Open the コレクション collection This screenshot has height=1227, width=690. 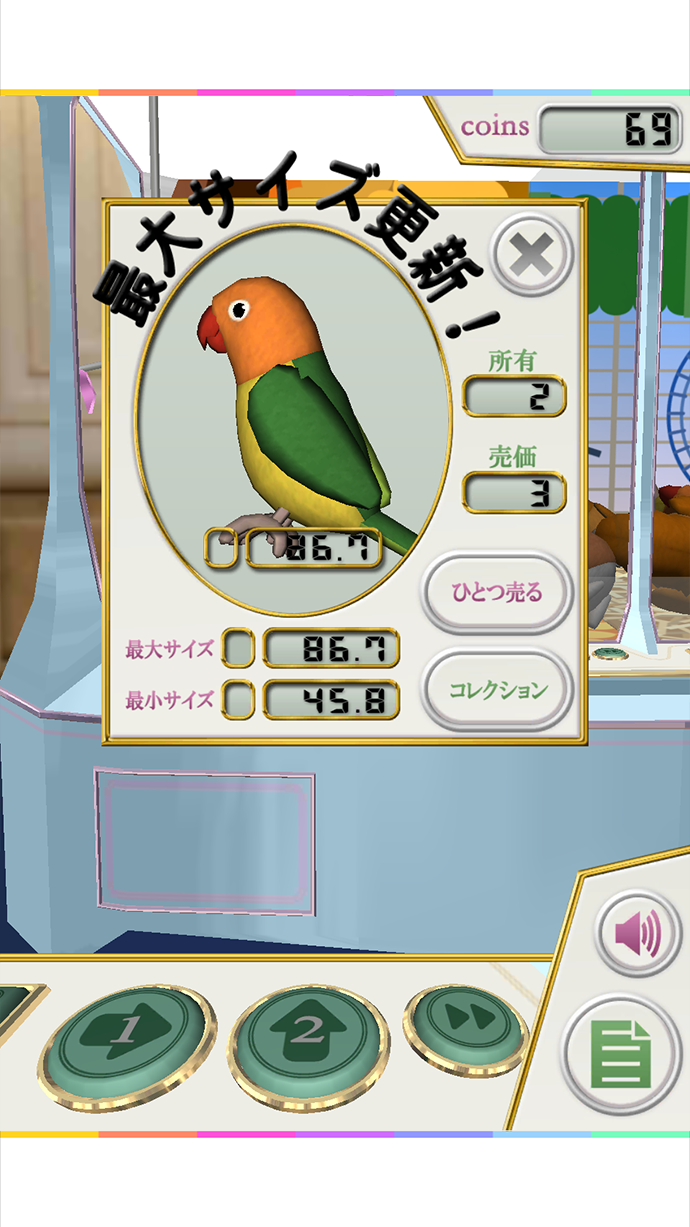tap(497, 690)
